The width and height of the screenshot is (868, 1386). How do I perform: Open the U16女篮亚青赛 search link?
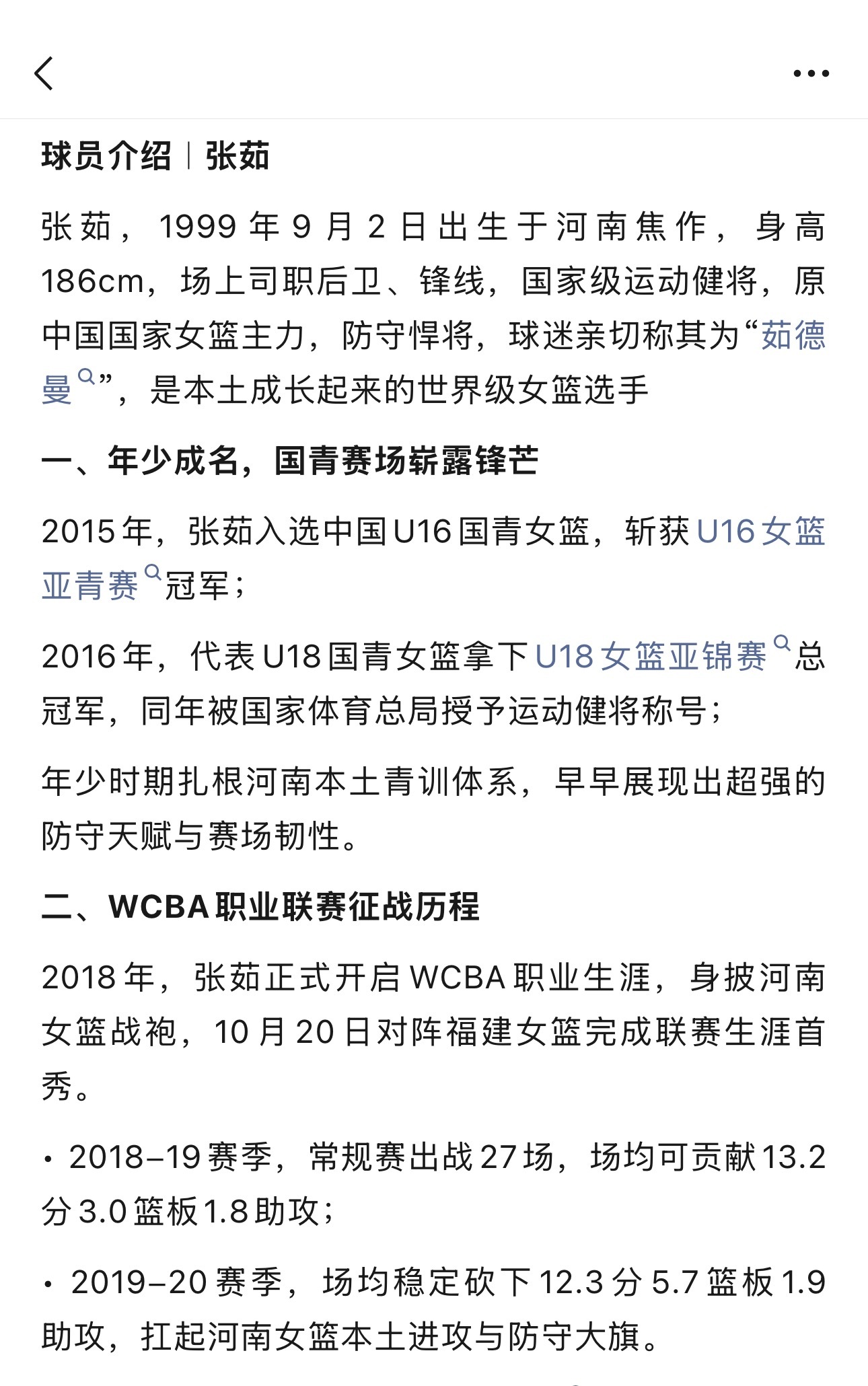[x=760, y=532]
